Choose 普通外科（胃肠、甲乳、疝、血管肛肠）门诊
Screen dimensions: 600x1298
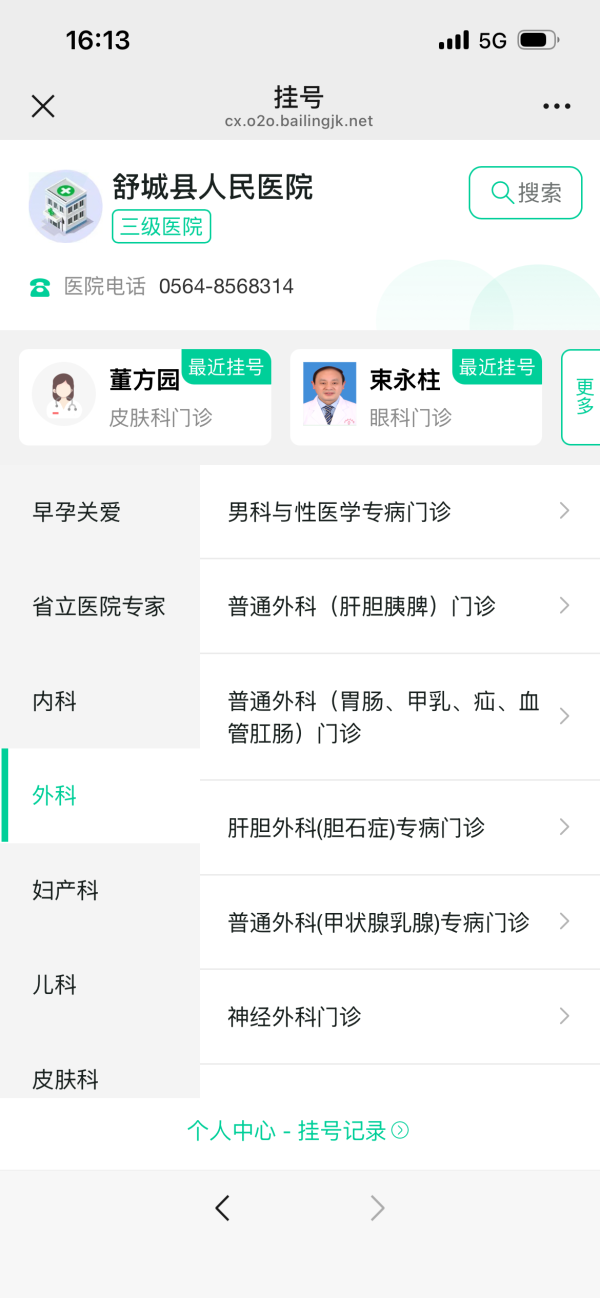(398, 717)
